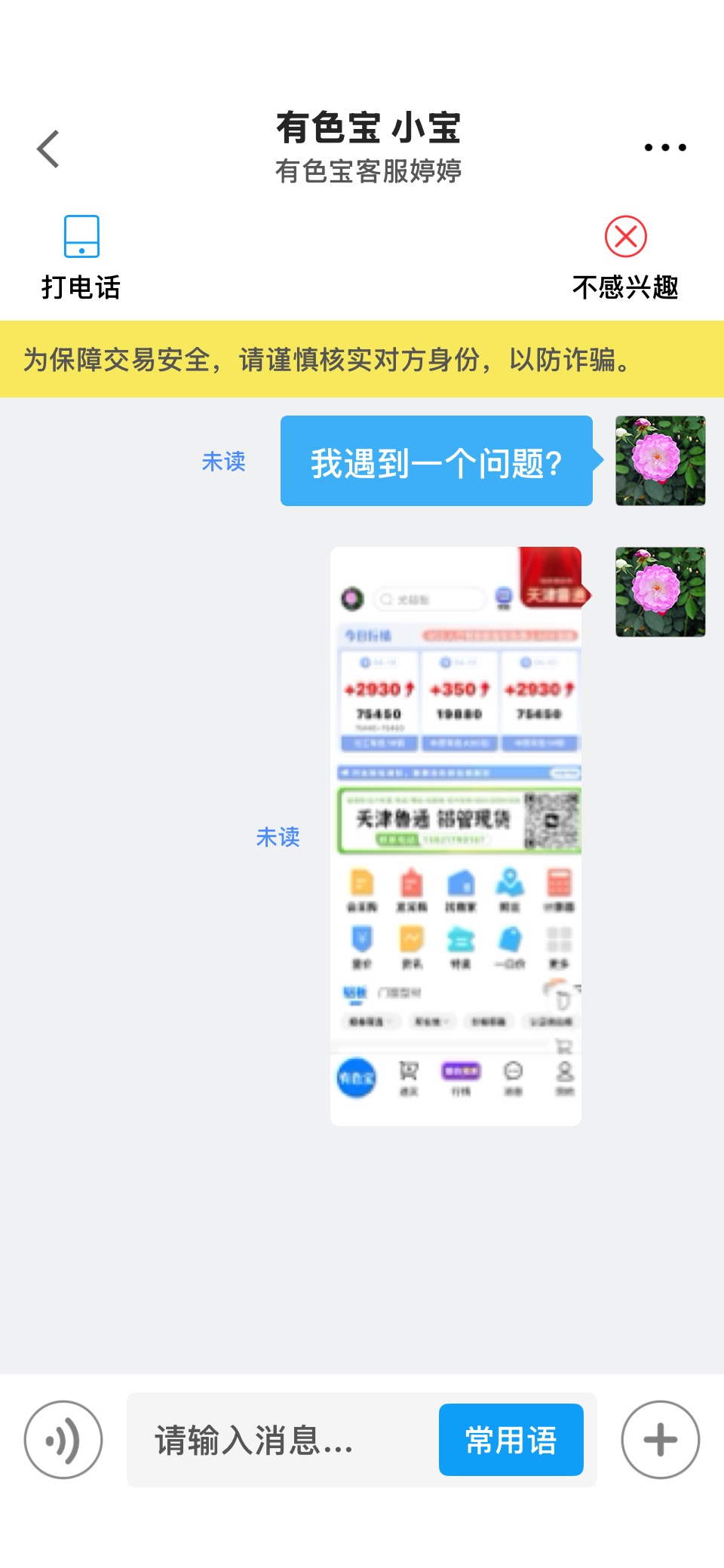Viewport: 724px width, 1568px height.
Task: Tap 打电话 to call customer service
Action: pyautogui.click(x=81, y=258)
